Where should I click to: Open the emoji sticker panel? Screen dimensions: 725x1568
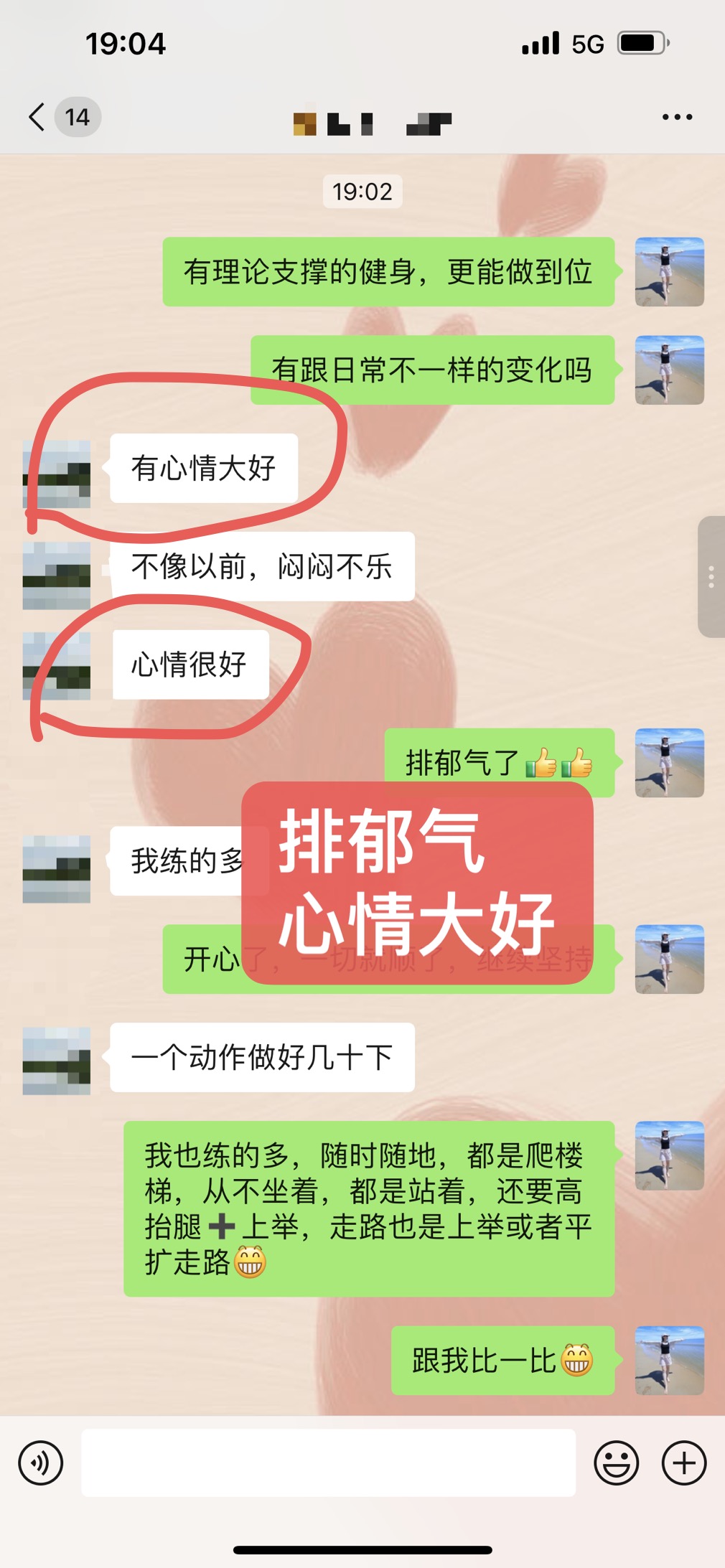pos(616,1463)
